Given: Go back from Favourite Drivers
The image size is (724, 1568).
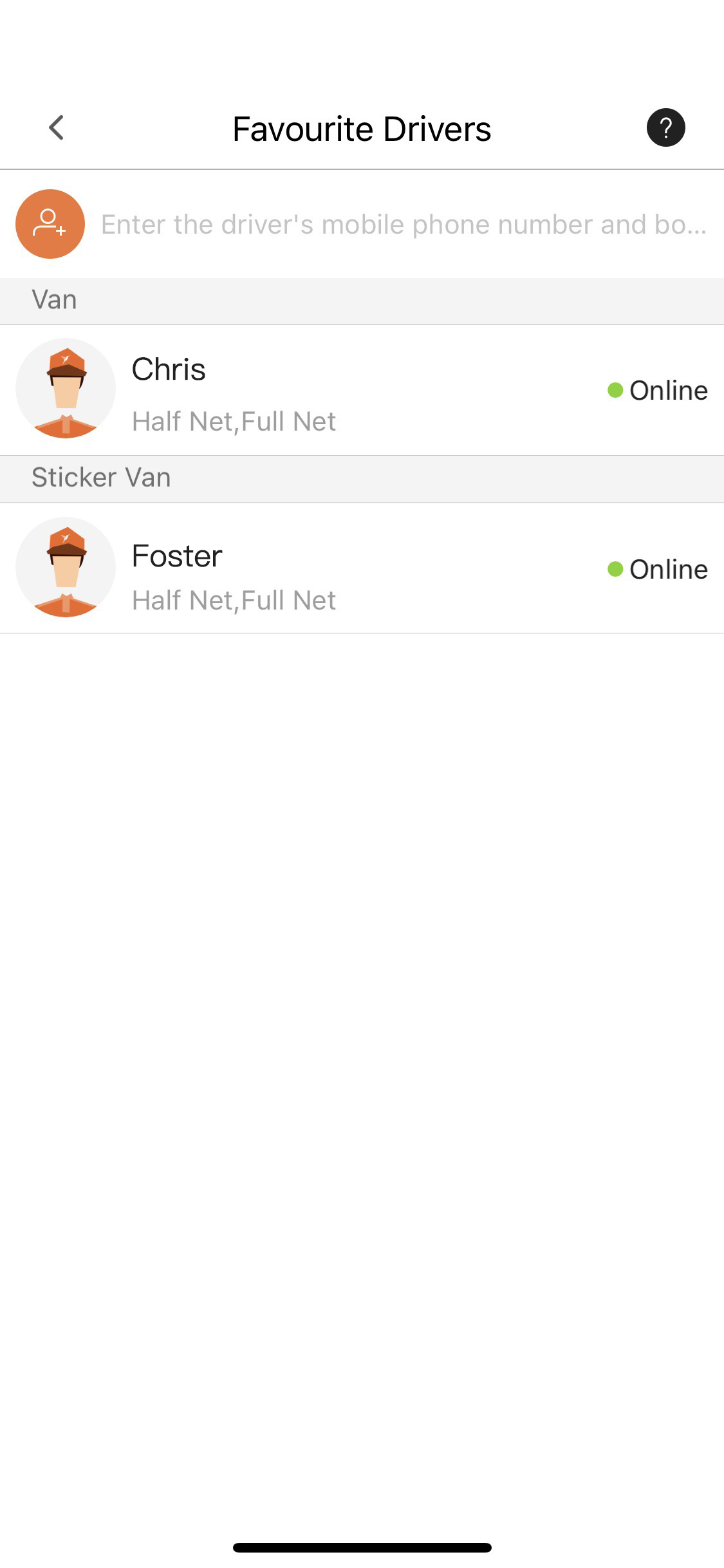Looking at the screenshot, I should (57, 128).
